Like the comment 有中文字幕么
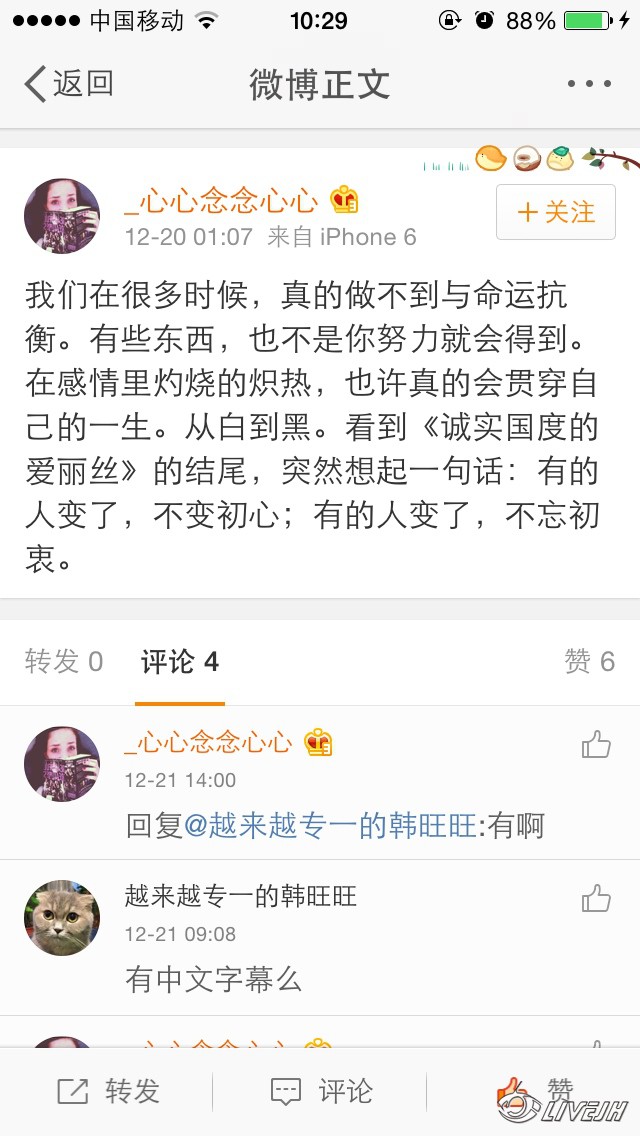The height and width of the screenshot is (1136, 640). pyautogui.click(x=596, y=898)
